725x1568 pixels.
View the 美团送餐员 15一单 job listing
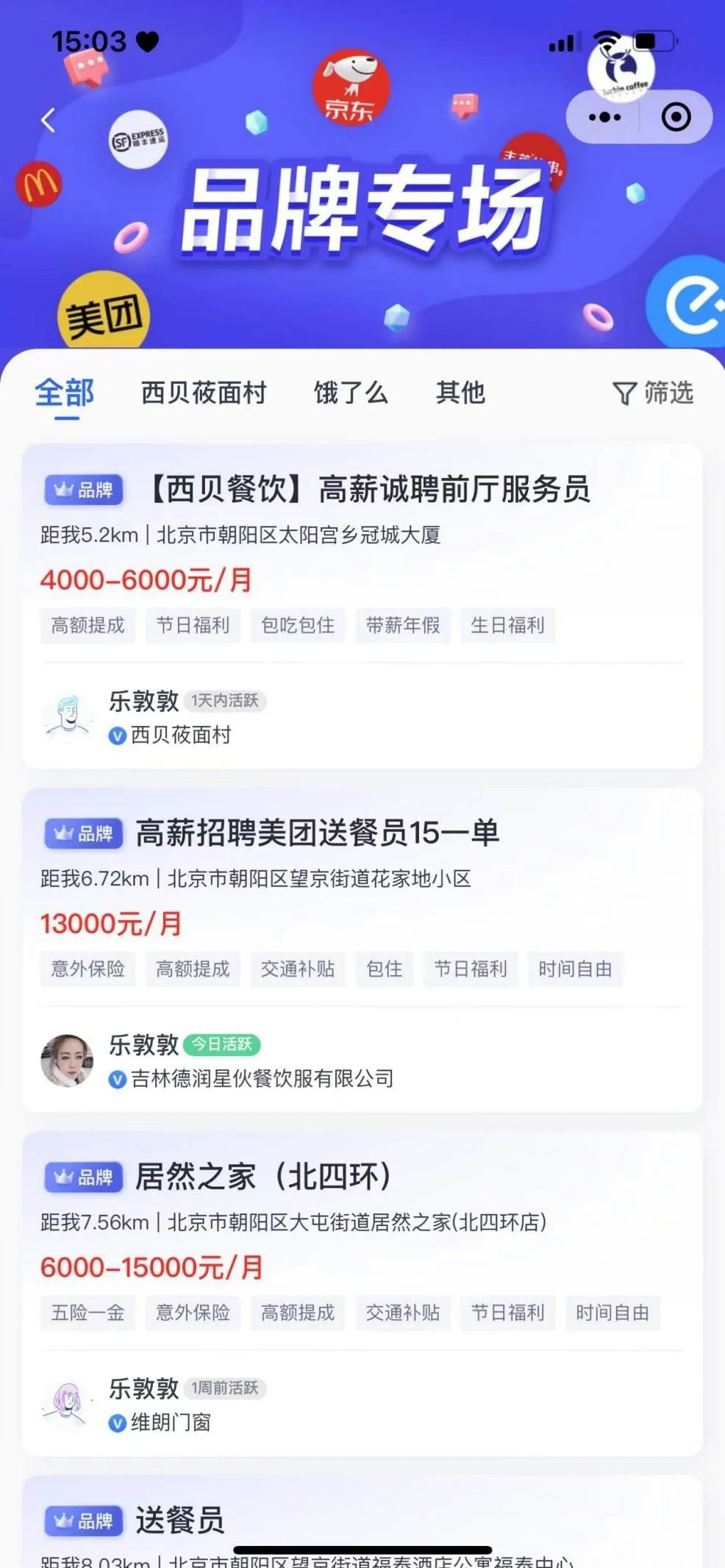(318, 833)
